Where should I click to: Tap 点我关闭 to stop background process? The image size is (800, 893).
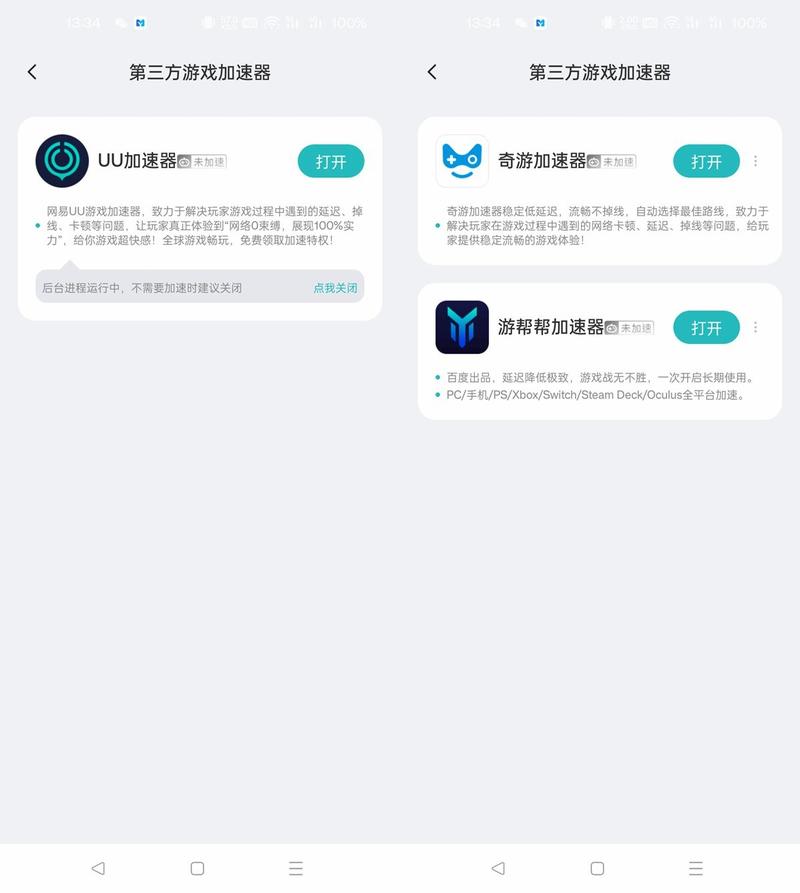335,288
